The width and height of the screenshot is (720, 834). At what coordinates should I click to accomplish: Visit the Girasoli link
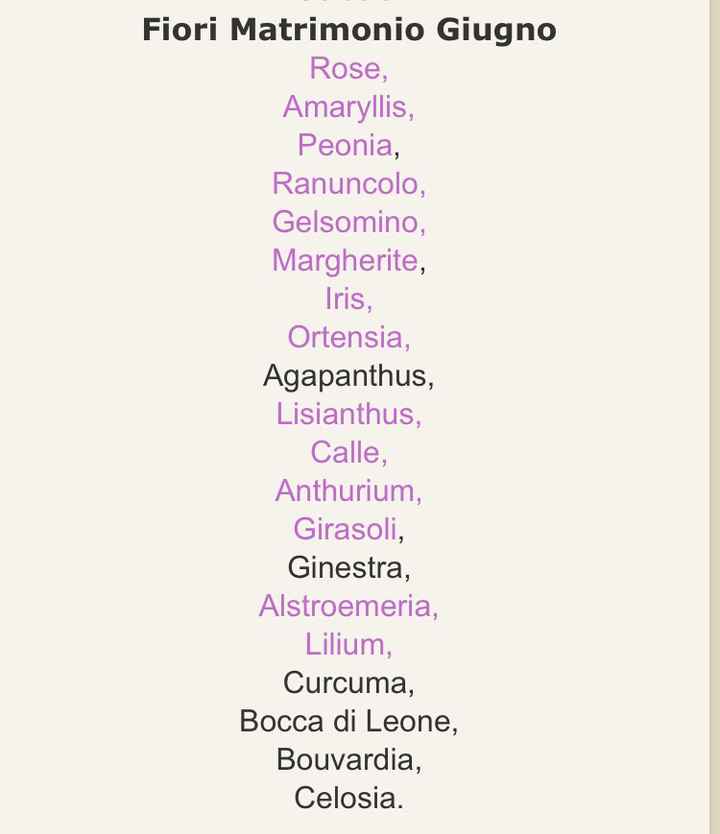(345, 529)
